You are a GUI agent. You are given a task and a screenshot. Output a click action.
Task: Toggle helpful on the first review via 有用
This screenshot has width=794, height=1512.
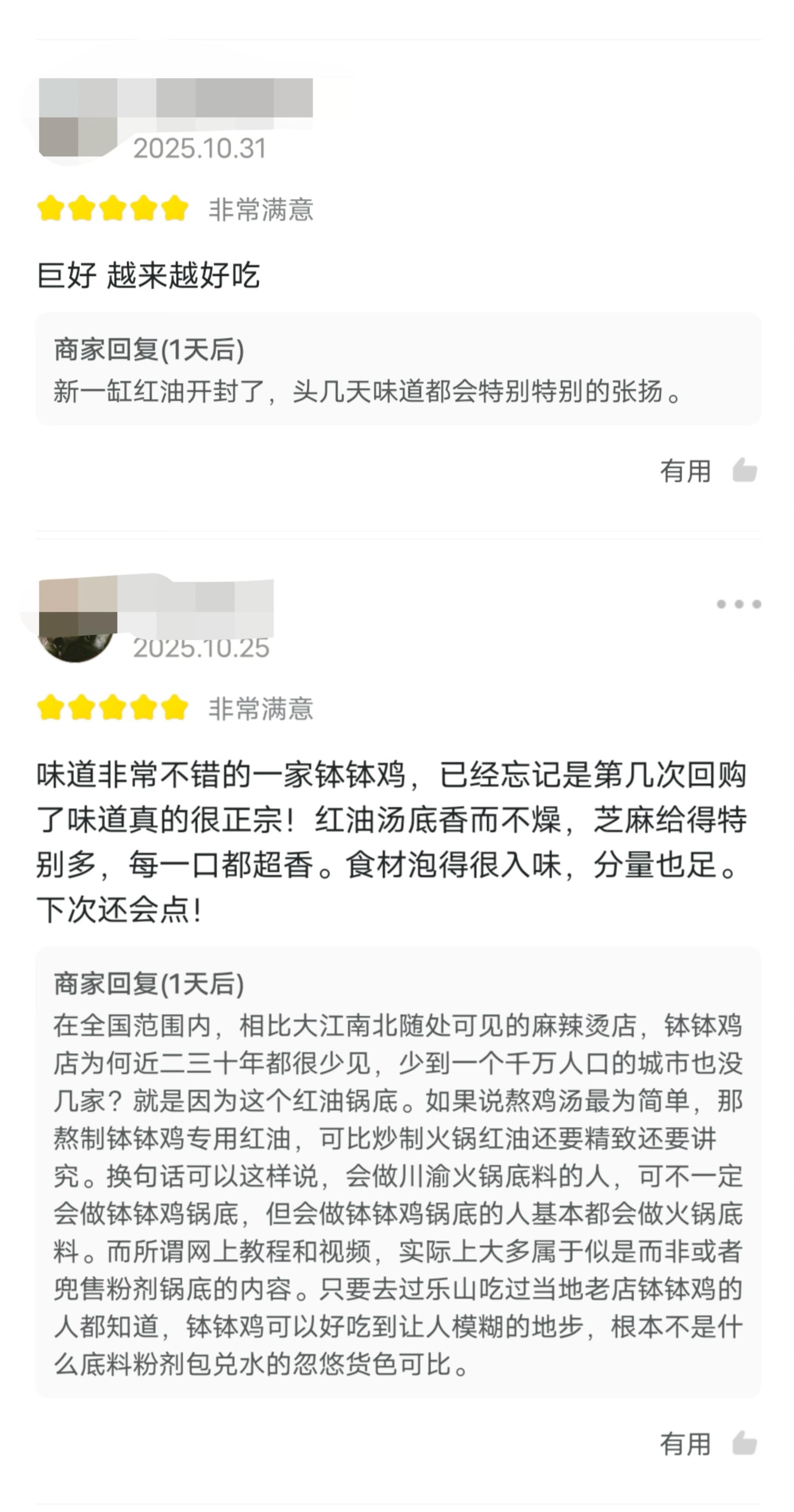click(x=684, y=470)
